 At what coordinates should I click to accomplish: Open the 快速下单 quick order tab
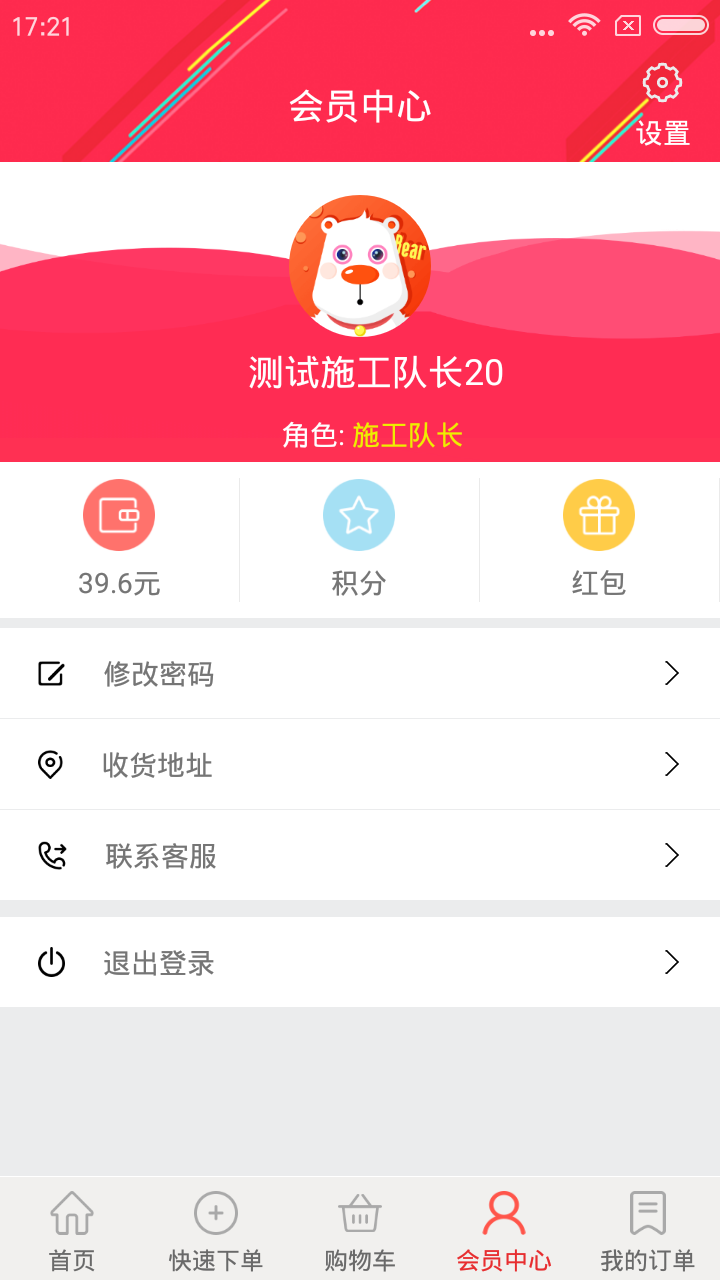[215, 1227]
